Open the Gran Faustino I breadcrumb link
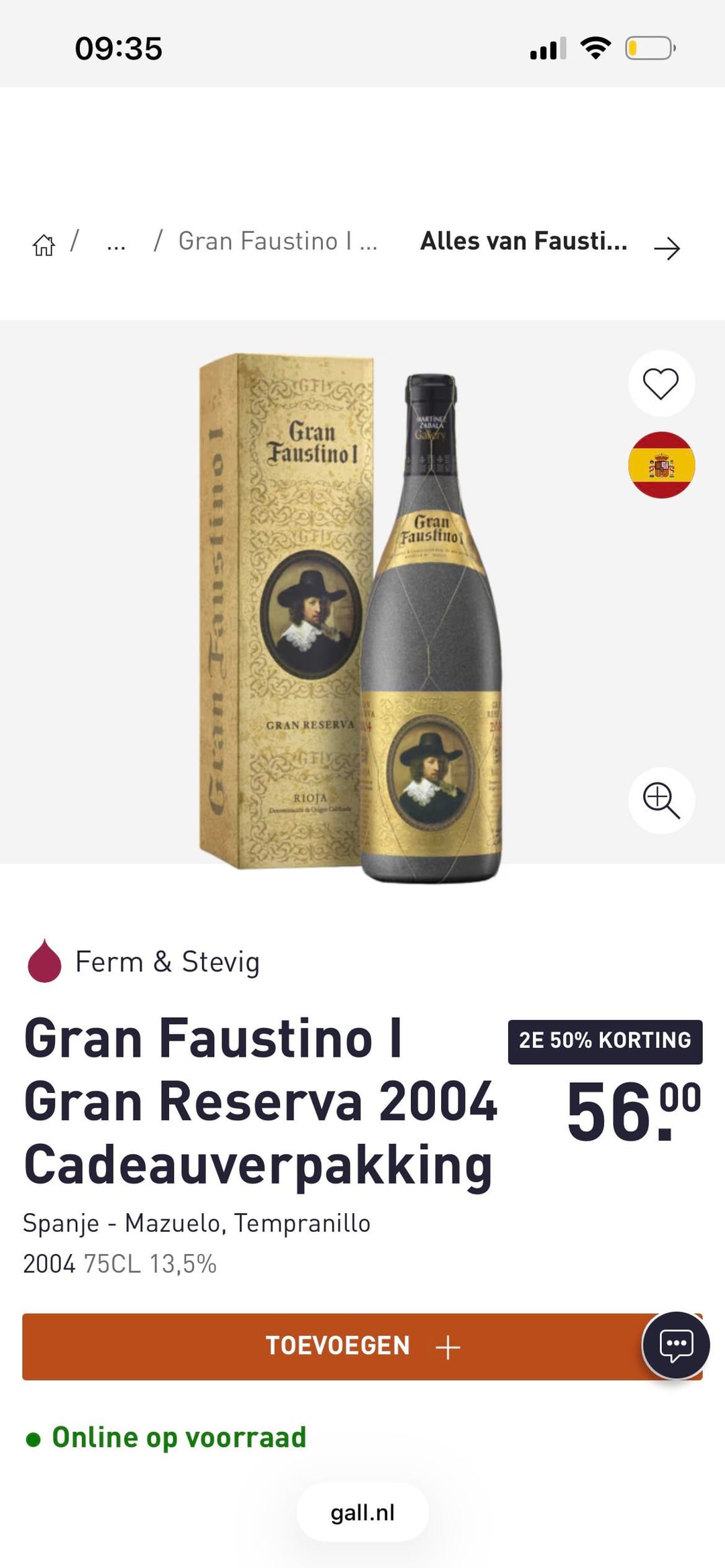The height and width of the screenshot is (1568, 725). (277, 242)
